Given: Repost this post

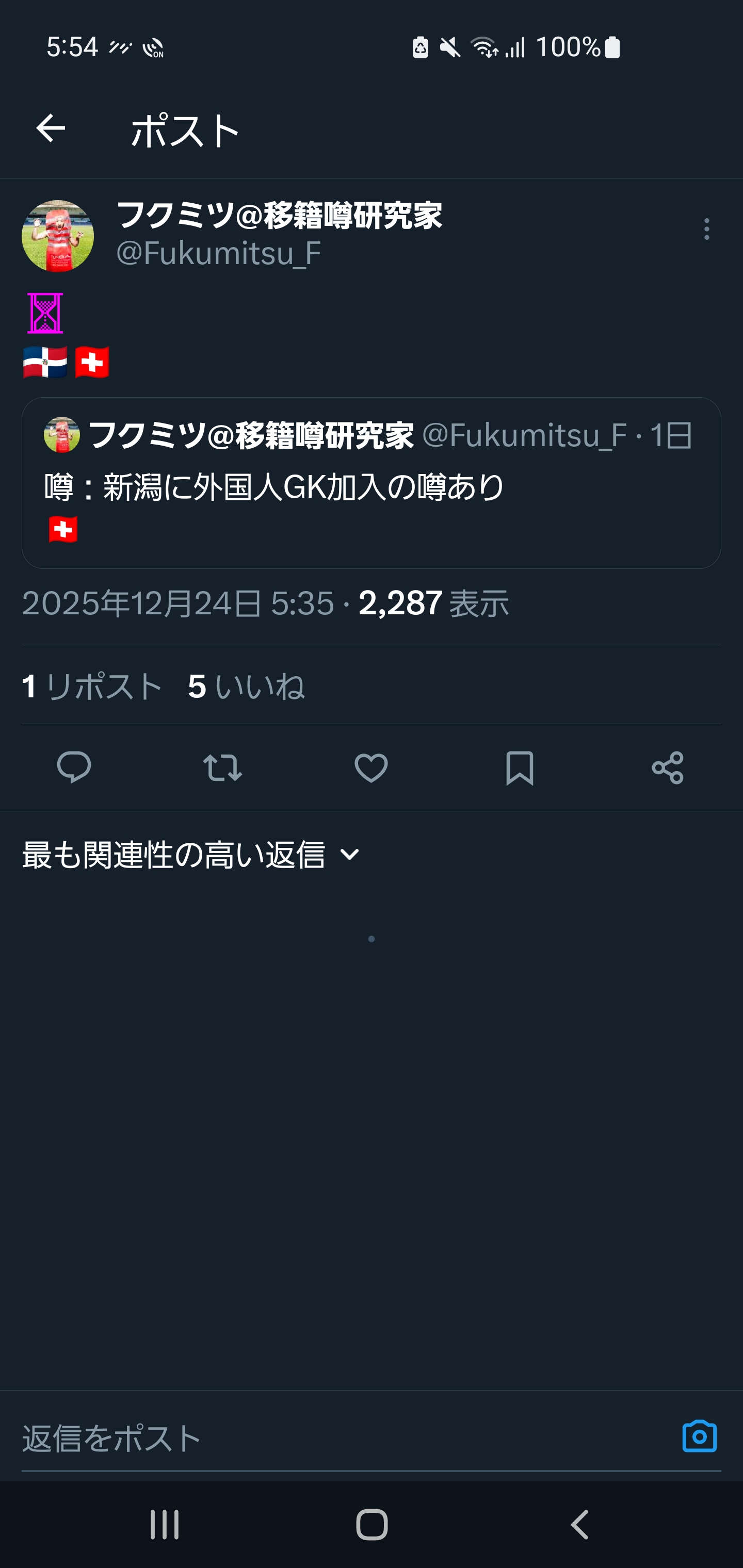Looking at the screenshot, I should (222, 767).
